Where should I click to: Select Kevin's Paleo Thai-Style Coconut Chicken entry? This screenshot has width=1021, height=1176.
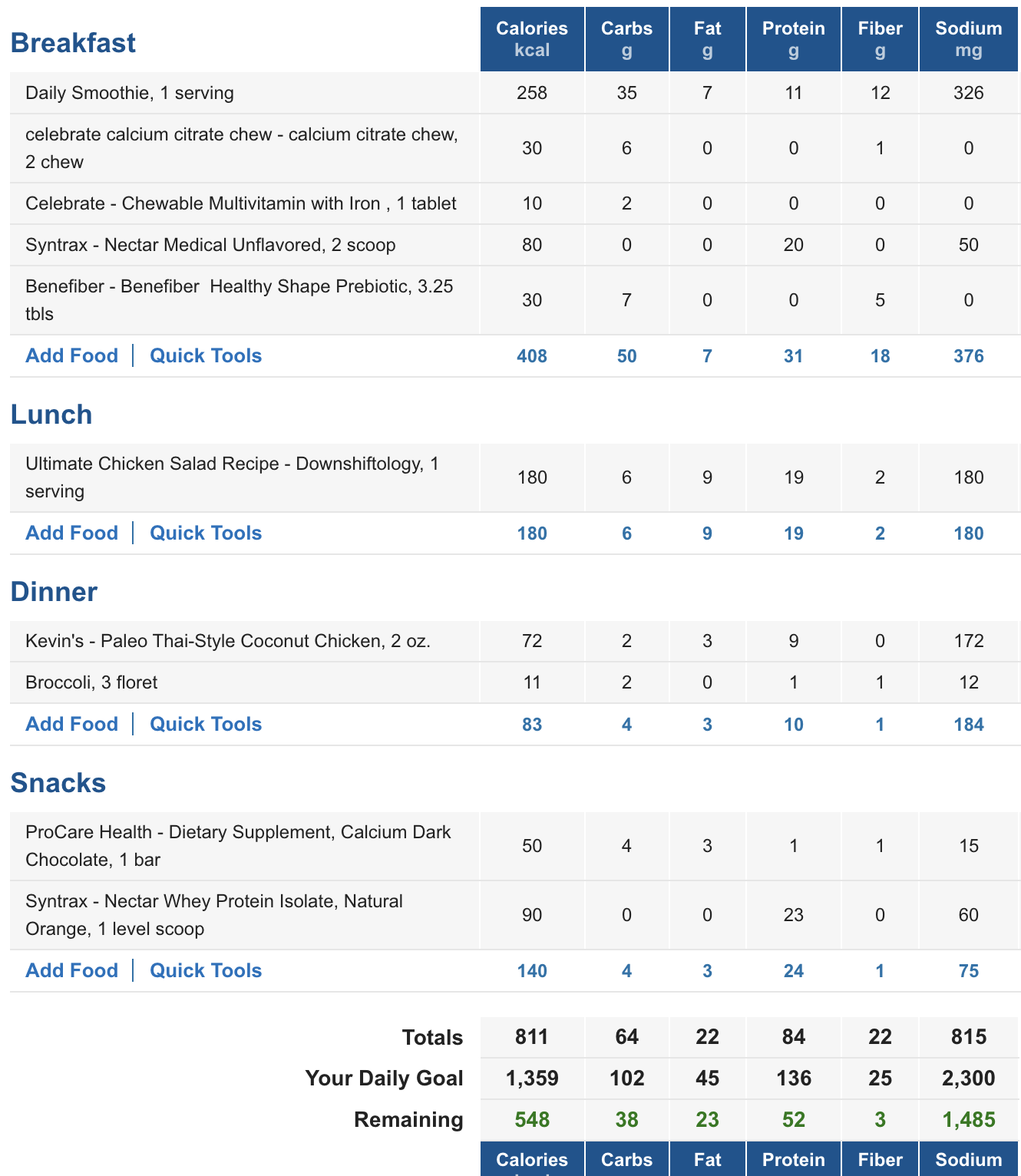[228, 641]
